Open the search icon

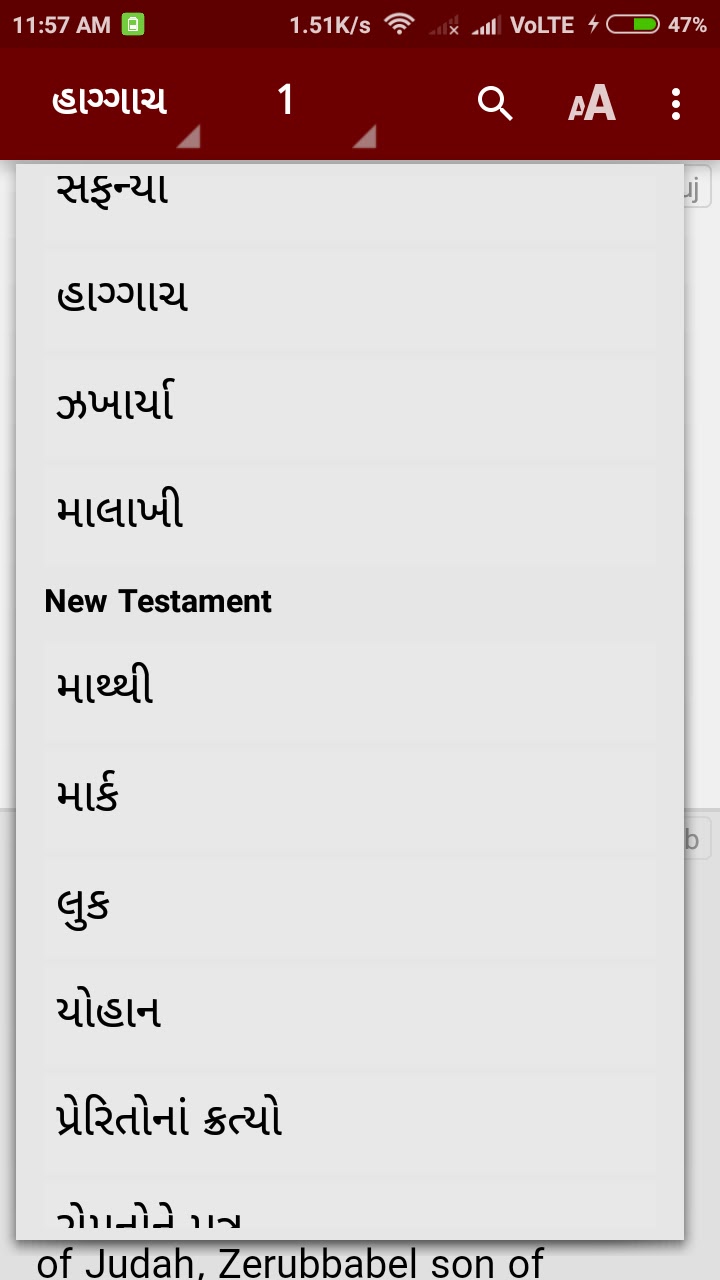[x=494, y=103]
